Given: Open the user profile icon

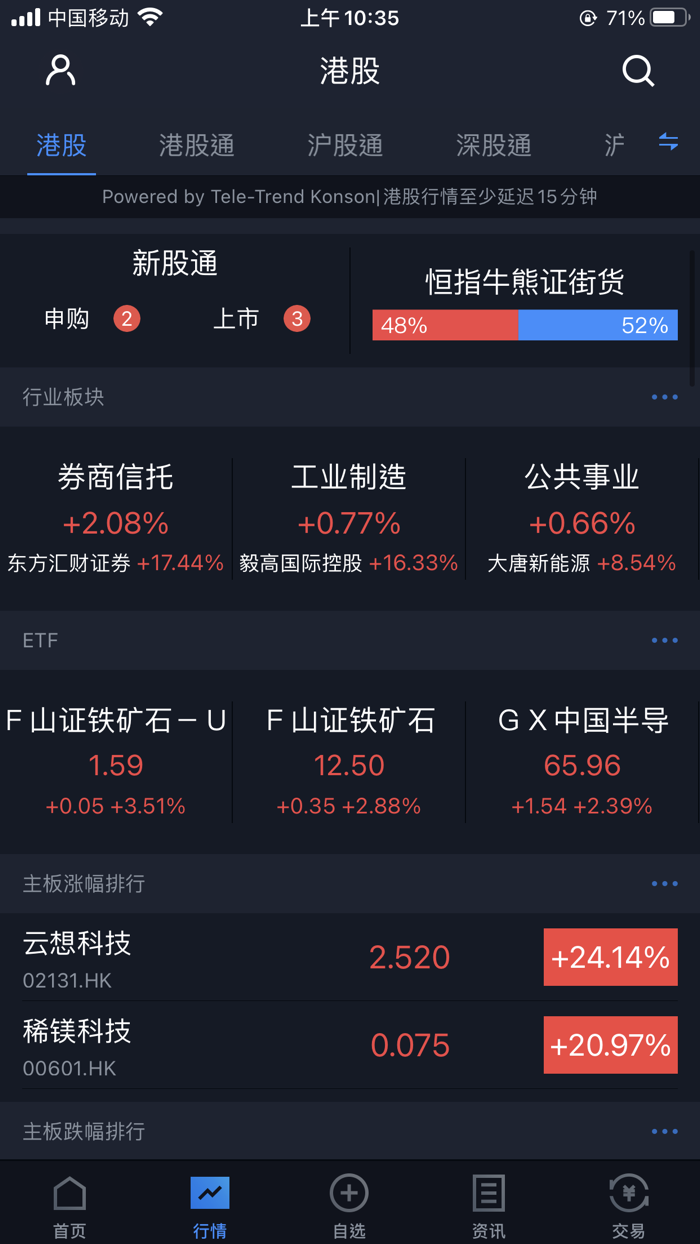Looking at the screenshot, I should pos(61,70).
